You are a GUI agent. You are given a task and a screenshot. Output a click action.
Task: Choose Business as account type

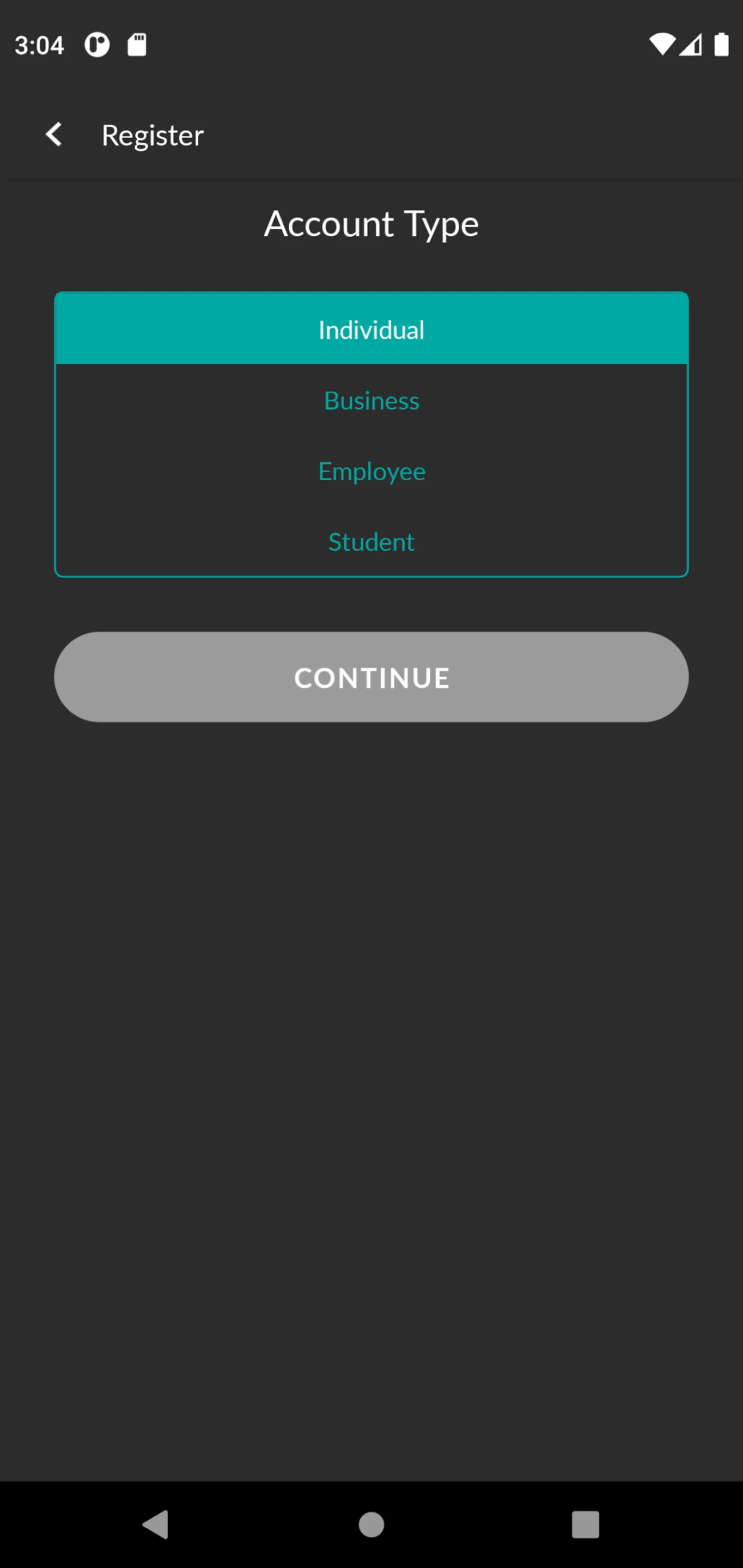pyautogui.click(x=371, y=401)
